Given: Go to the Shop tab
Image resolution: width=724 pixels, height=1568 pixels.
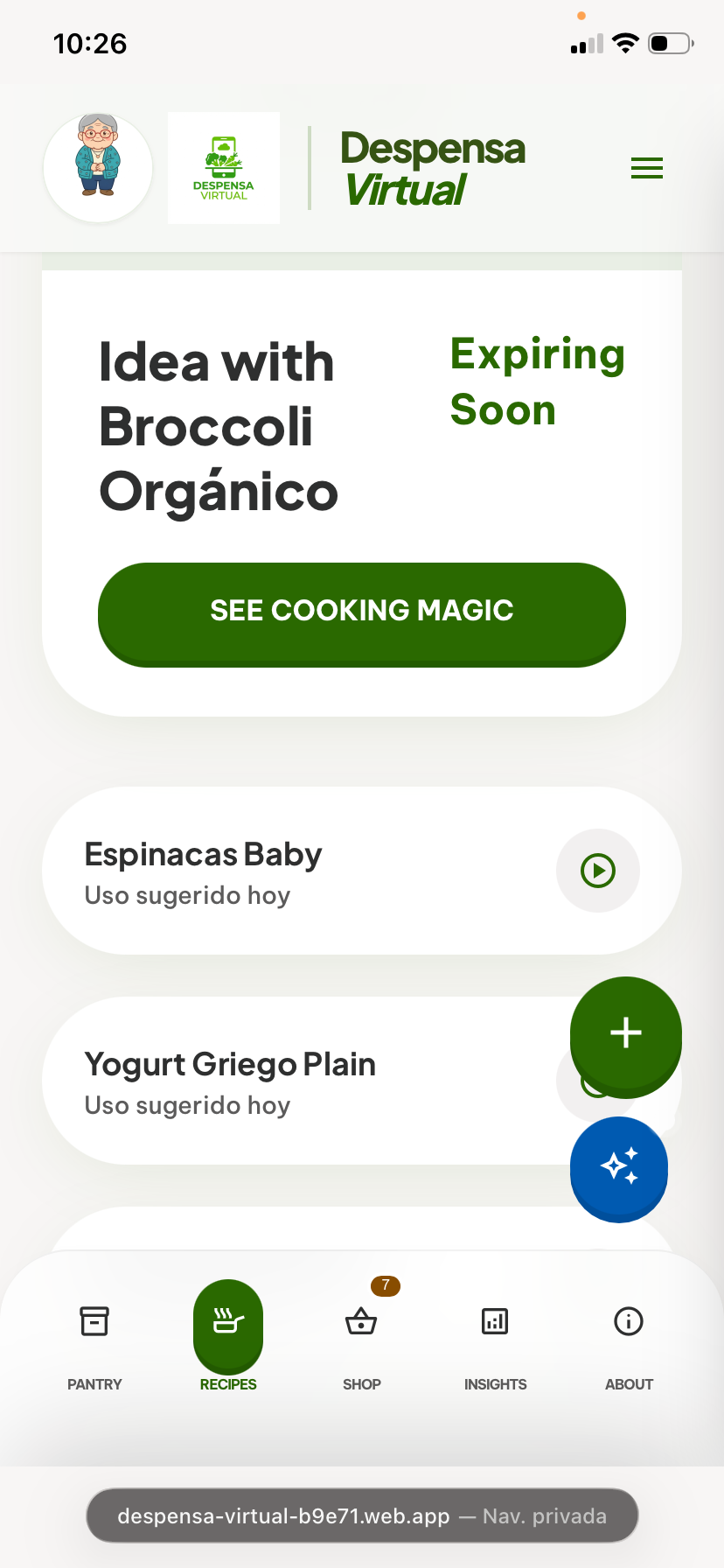Looking at the screenshot, I should point(361,1339).
